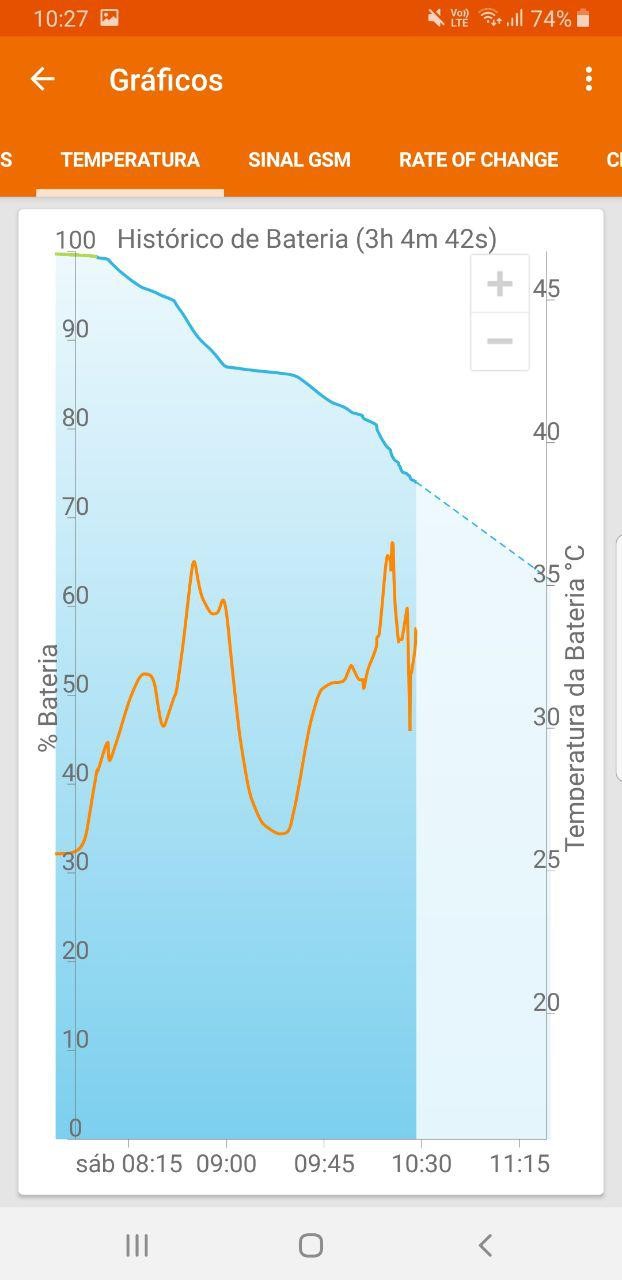Open the overflow menu
This screenshot has width=622, height=1280.
tap(589, 79)
